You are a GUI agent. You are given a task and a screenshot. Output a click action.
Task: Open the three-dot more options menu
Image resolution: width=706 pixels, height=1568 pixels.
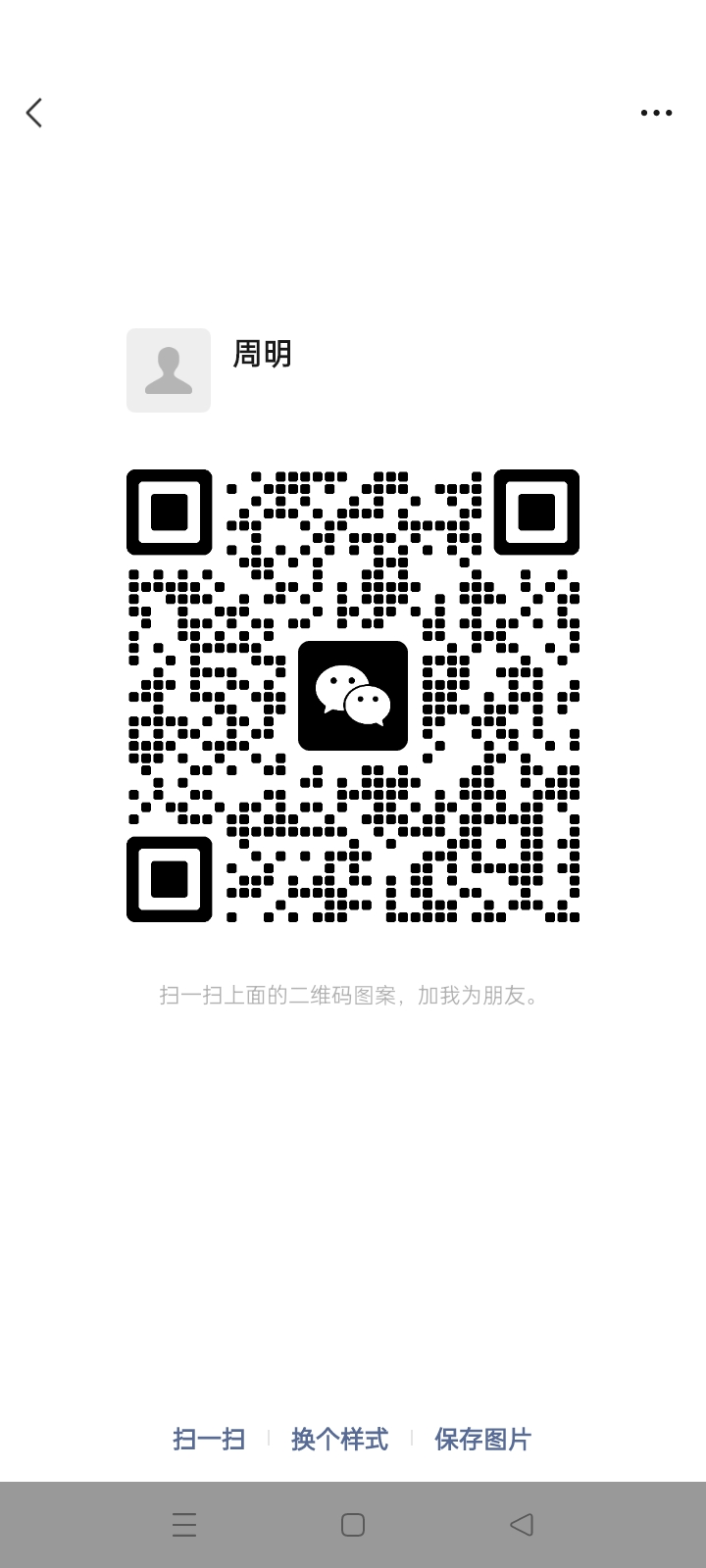[656, 113]
